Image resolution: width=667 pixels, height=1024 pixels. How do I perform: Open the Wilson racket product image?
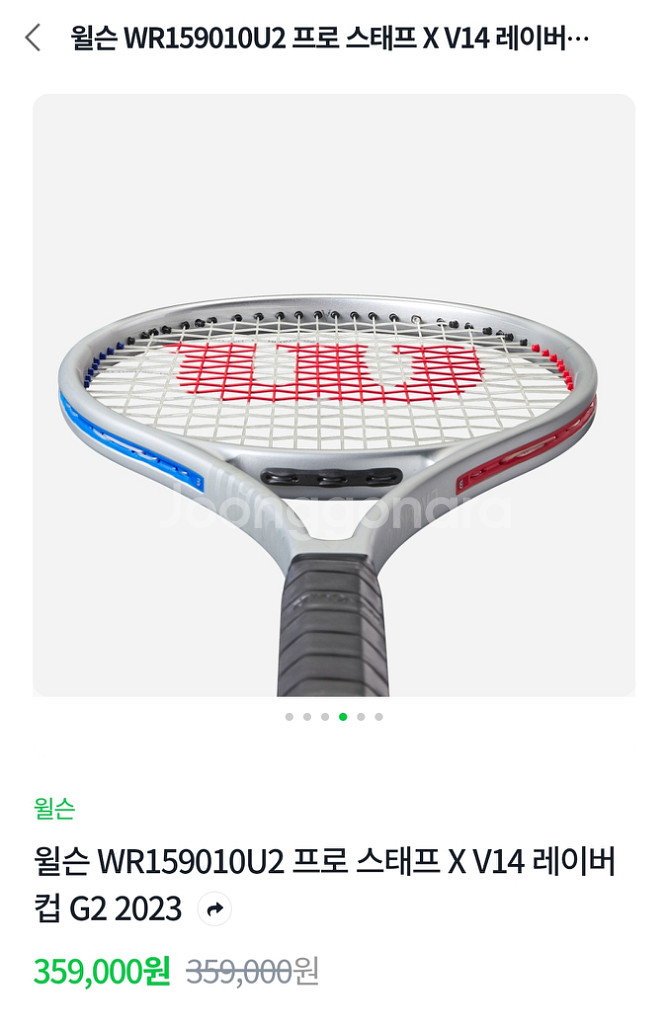pos(334,396)
